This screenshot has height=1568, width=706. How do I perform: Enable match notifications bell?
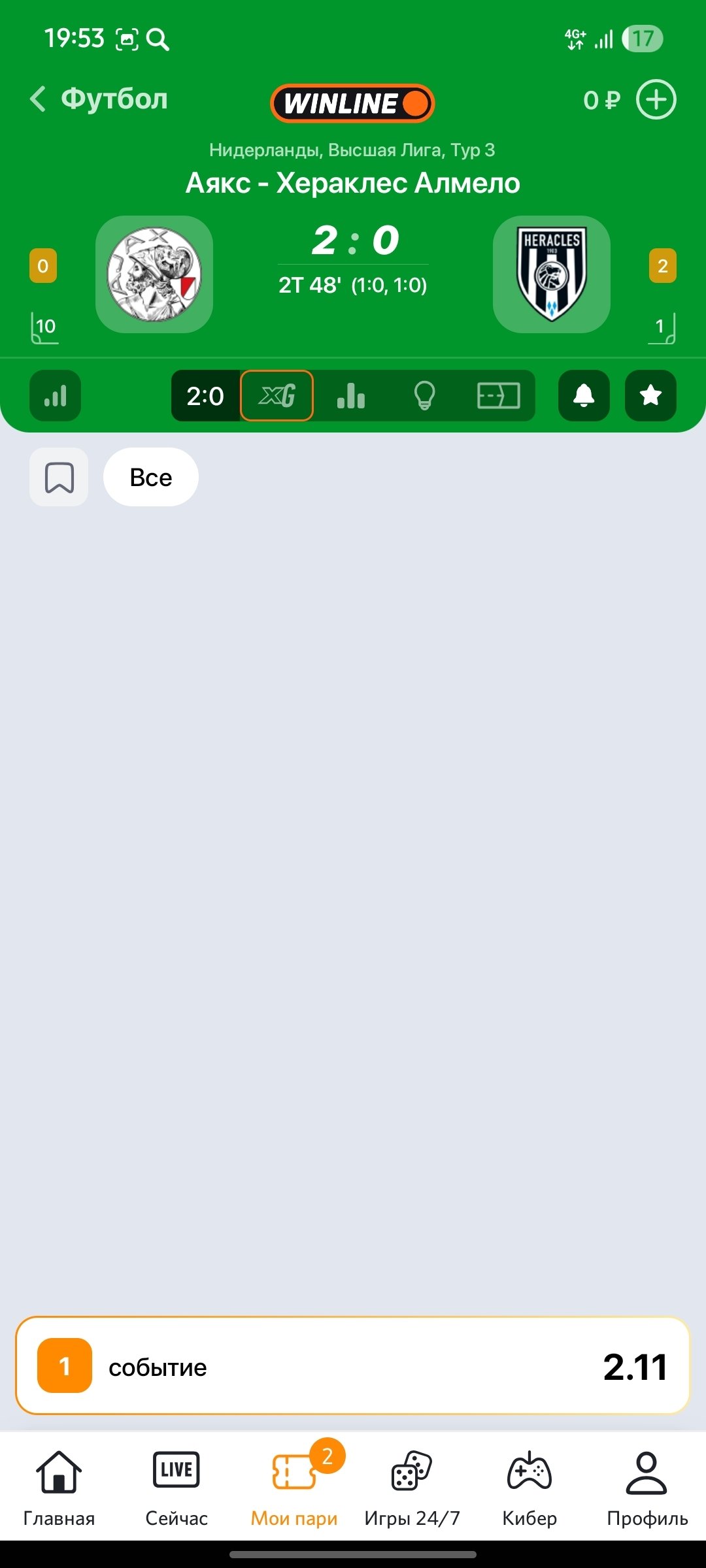pos(584,396)
